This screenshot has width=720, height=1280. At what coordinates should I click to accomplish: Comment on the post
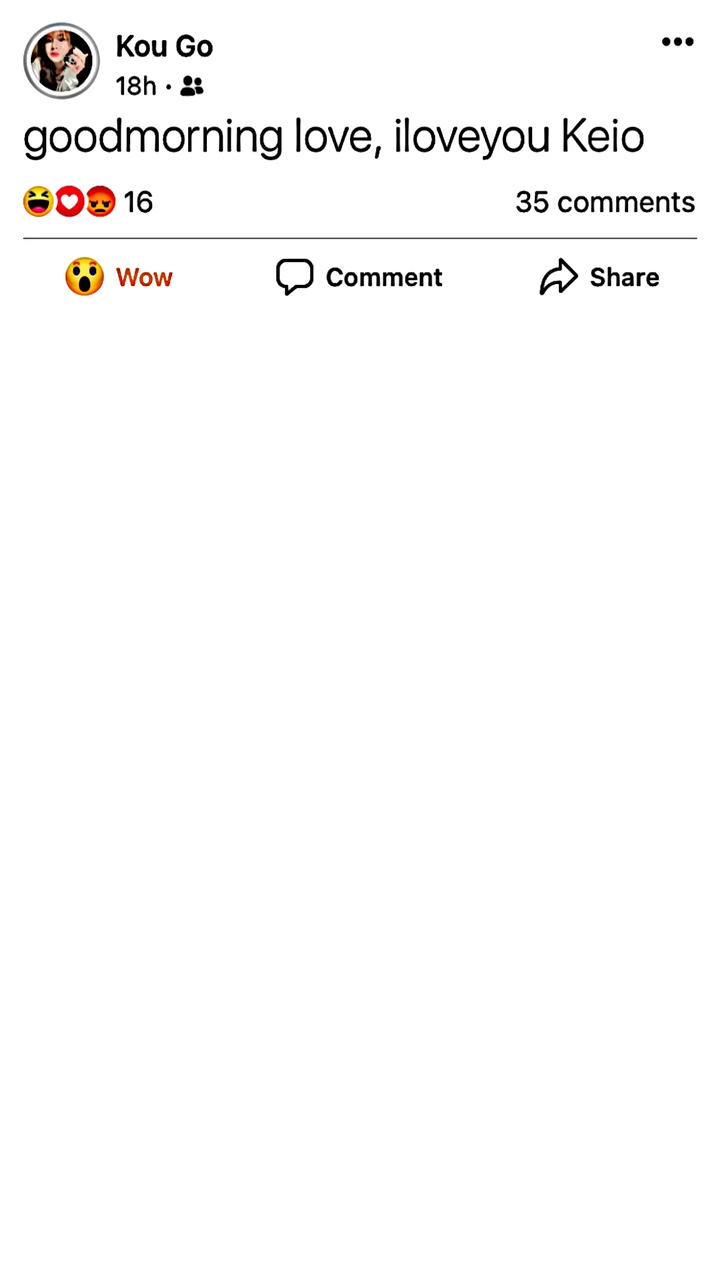359,277
